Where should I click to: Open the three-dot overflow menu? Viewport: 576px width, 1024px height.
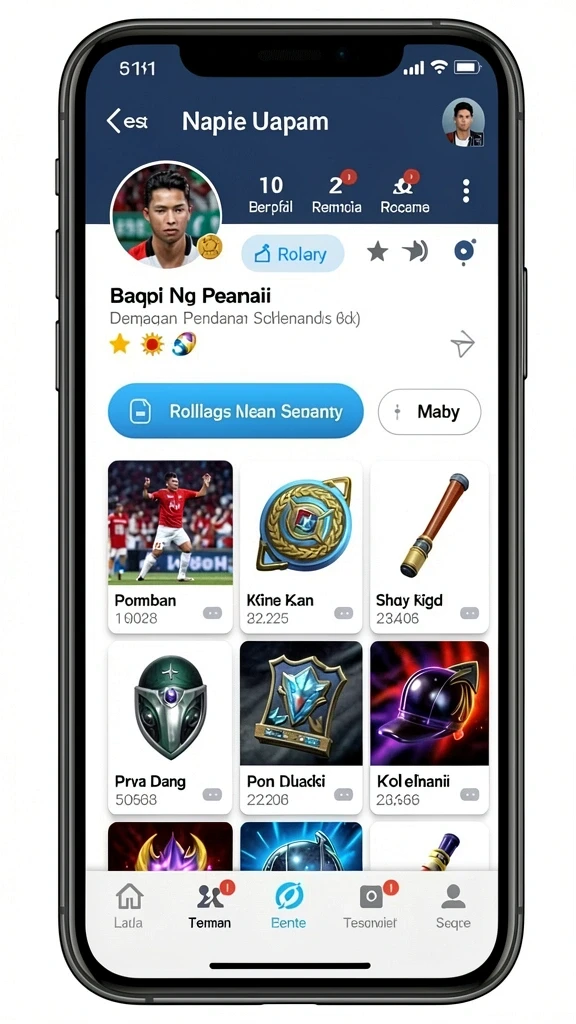466,191
